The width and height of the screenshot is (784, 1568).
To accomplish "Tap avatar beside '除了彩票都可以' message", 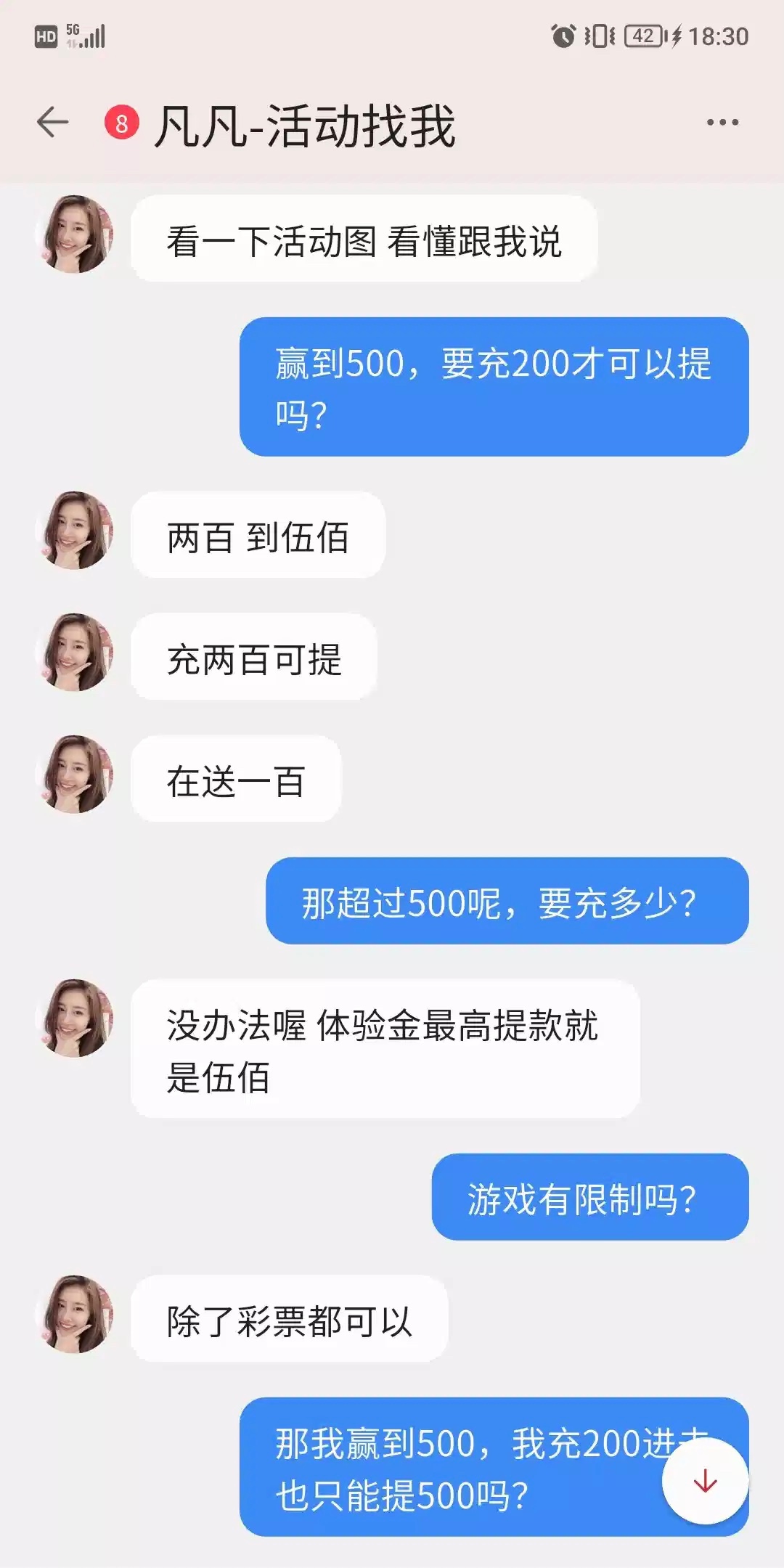I will [x=75, y=1315].
